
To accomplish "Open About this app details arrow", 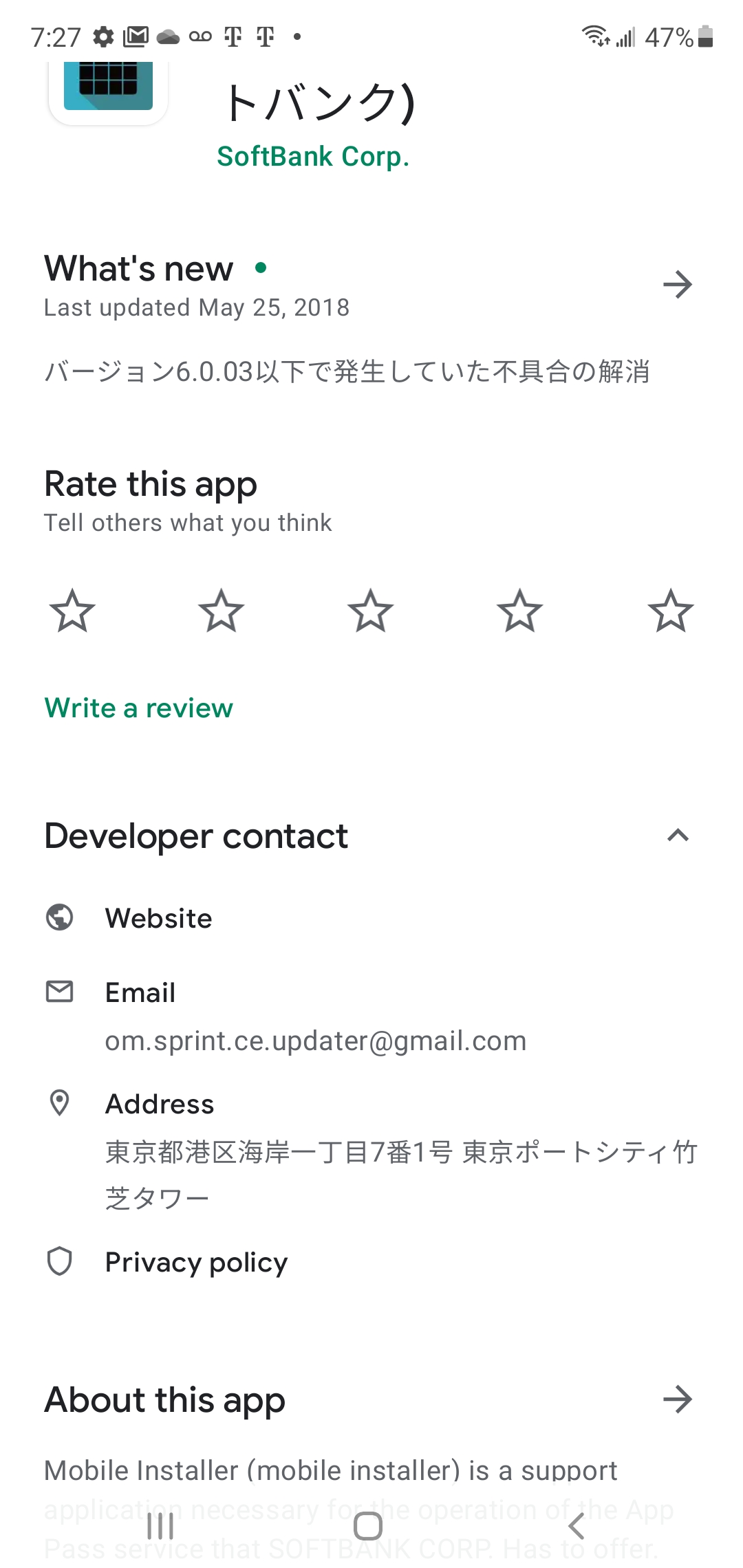I will pyautogui.click(x=678, y=1400).
